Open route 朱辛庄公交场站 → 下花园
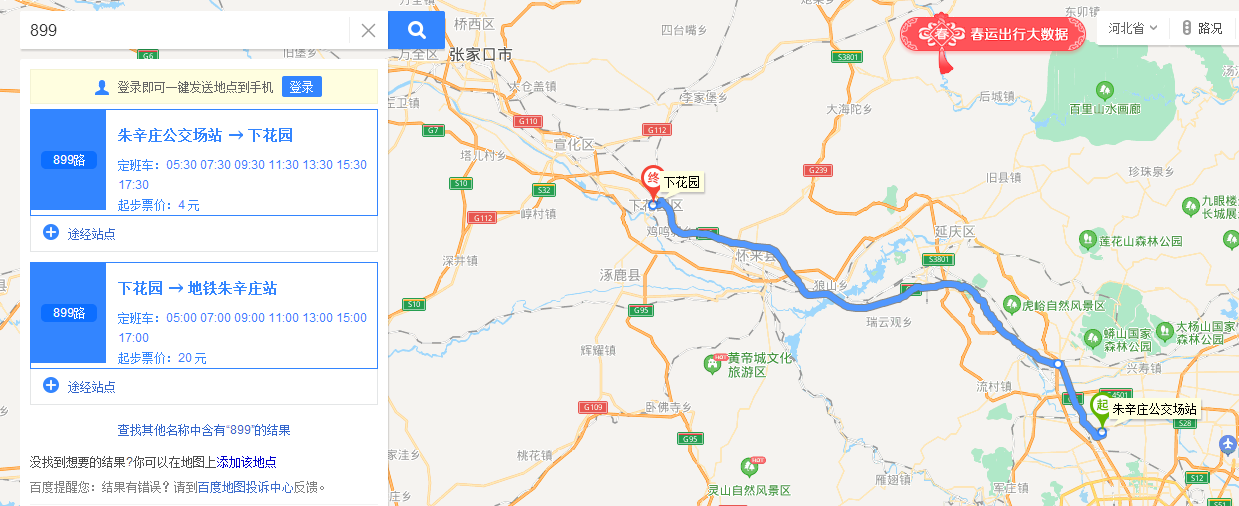The image size is (1239, 506). (x=205, y=136)
